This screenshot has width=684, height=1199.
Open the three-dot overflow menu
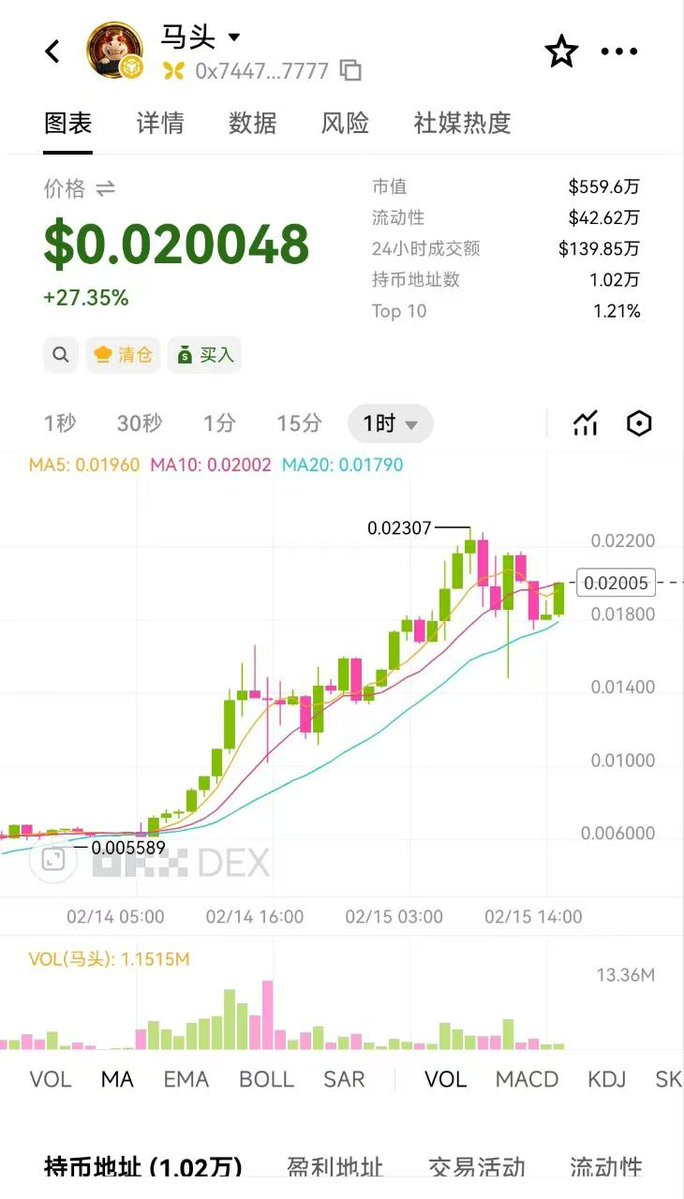[x=619, y=51]
